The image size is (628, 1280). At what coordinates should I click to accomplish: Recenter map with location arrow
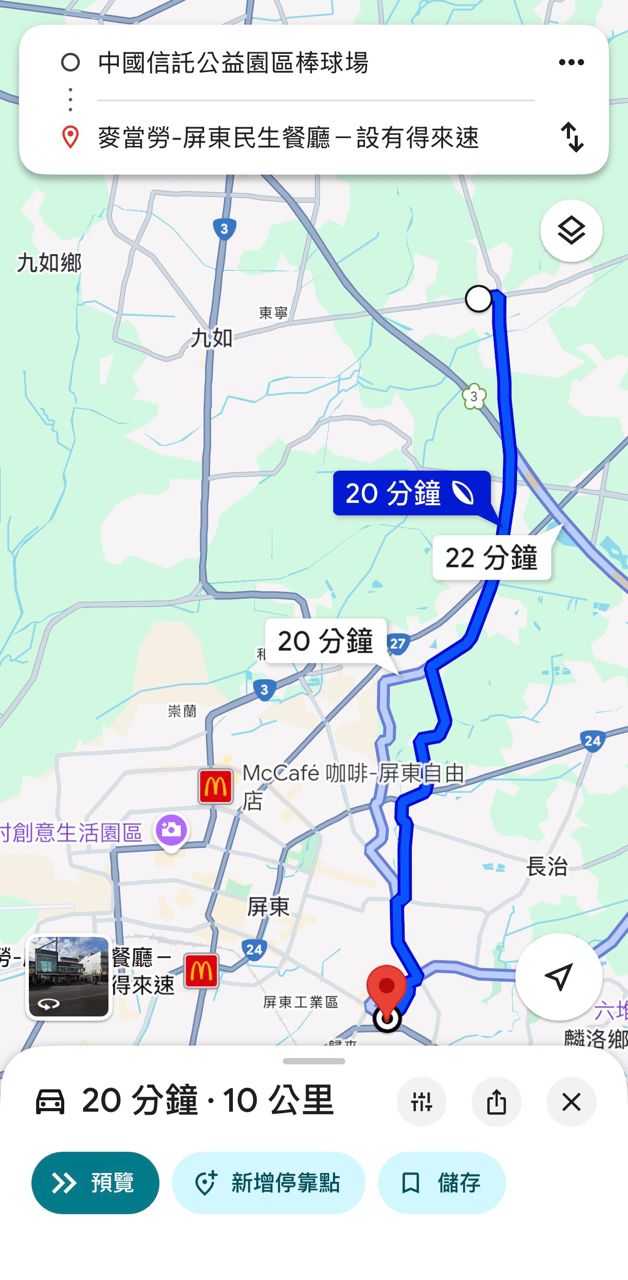(x=559, y=977)
